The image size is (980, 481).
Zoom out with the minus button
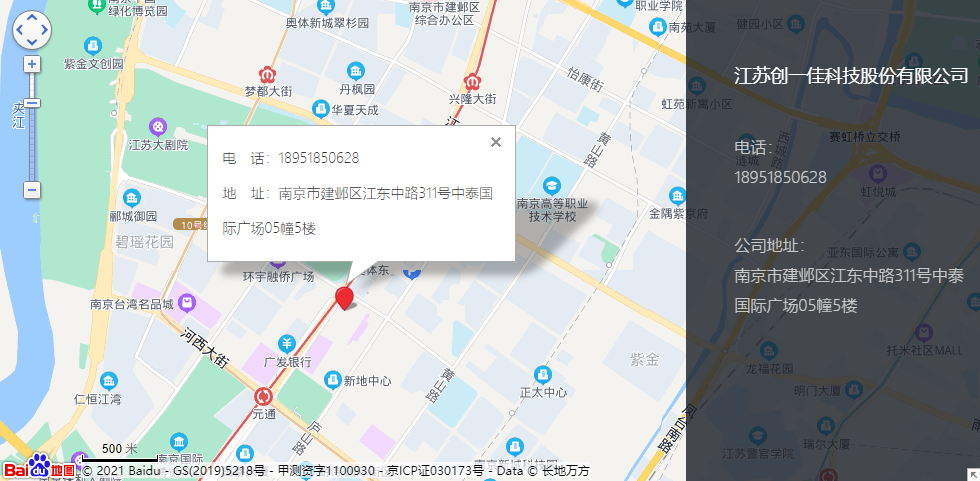(x=32, y=189)
